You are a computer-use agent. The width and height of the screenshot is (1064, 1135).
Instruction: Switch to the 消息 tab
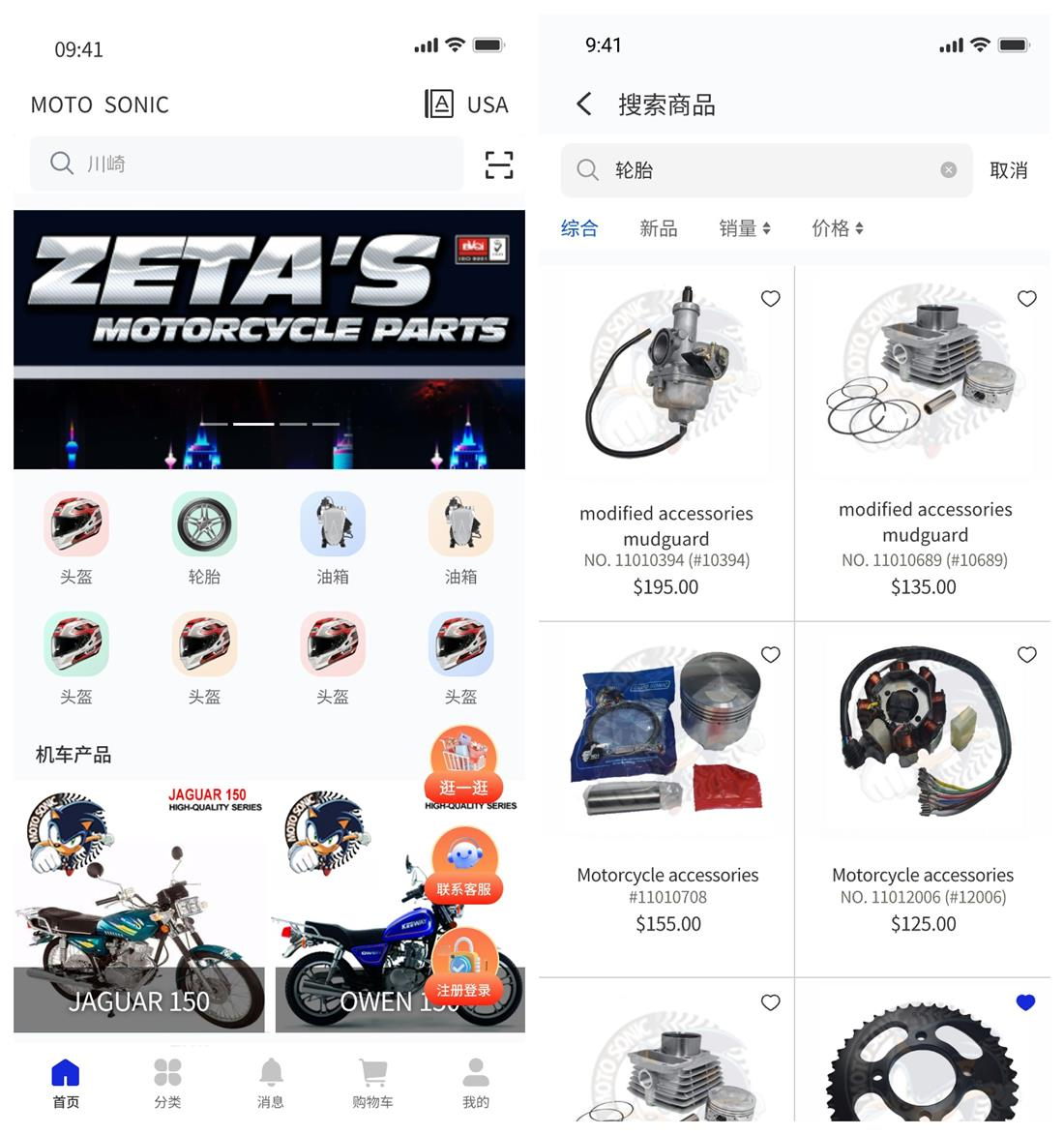(x=271, y=1082)
